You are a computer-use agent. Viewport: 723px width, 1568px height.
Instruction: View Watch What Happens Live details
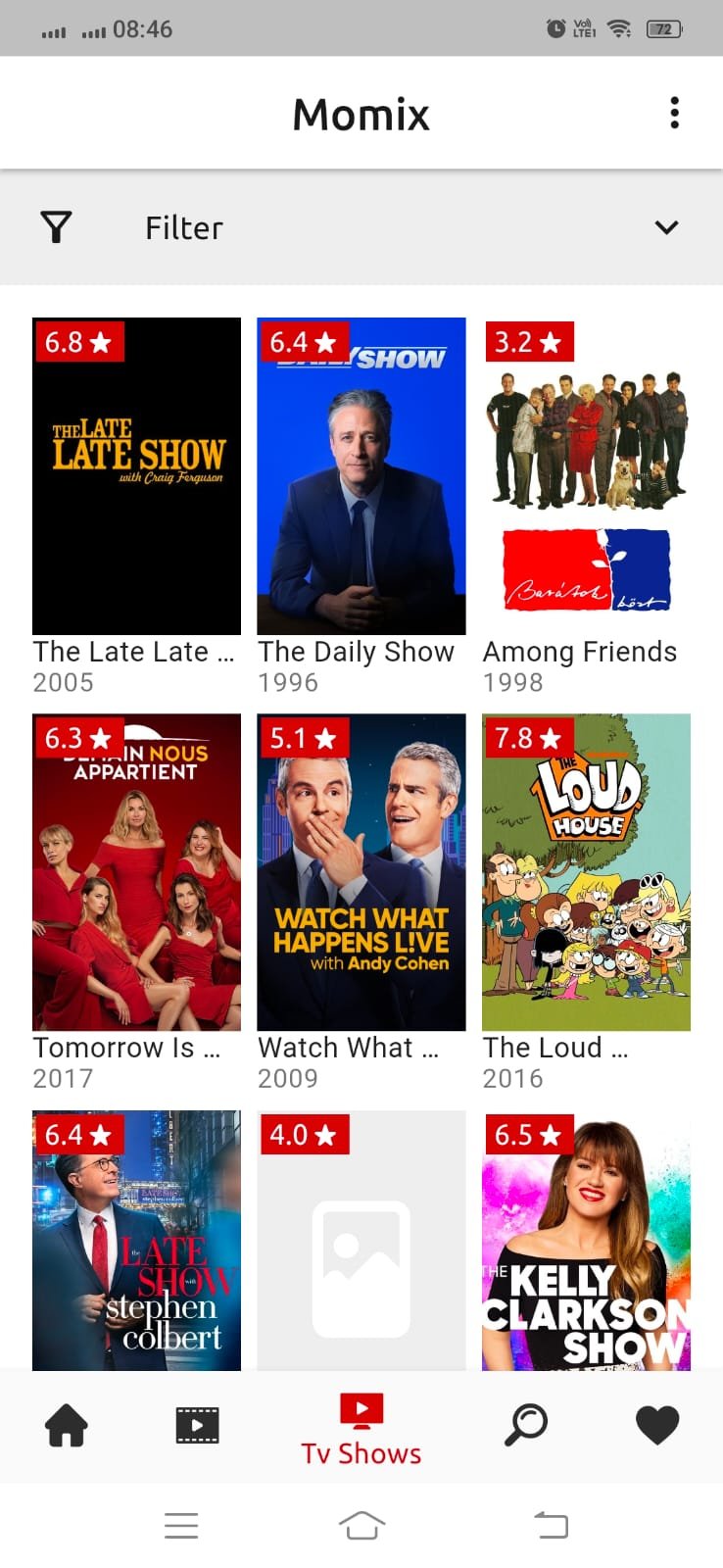point(361,872)
